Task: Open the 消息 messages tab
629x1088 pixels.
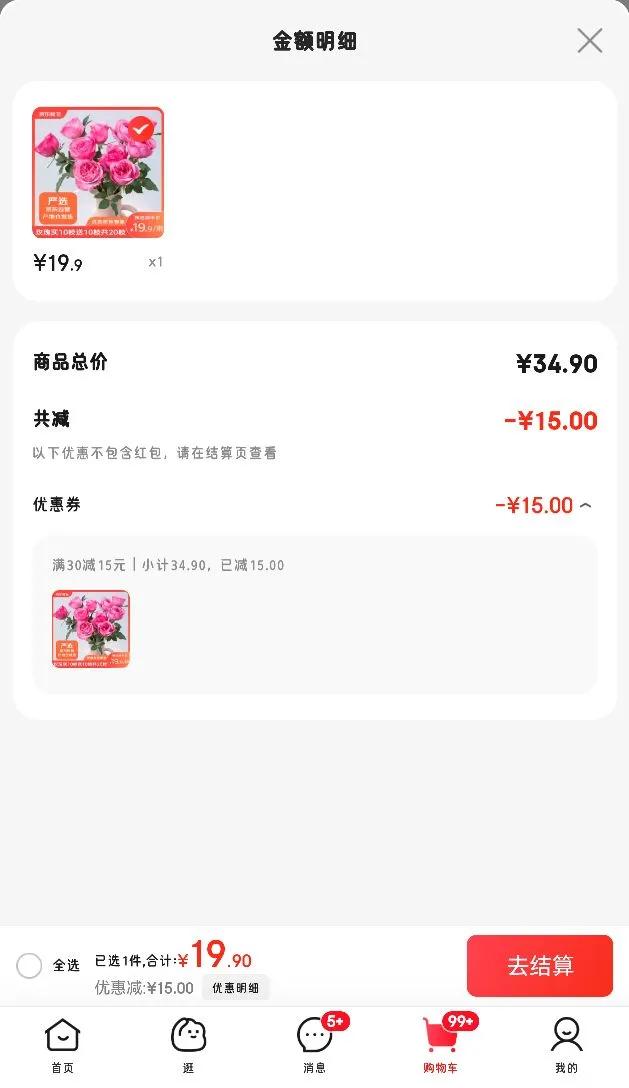Action: [314, 1045]
